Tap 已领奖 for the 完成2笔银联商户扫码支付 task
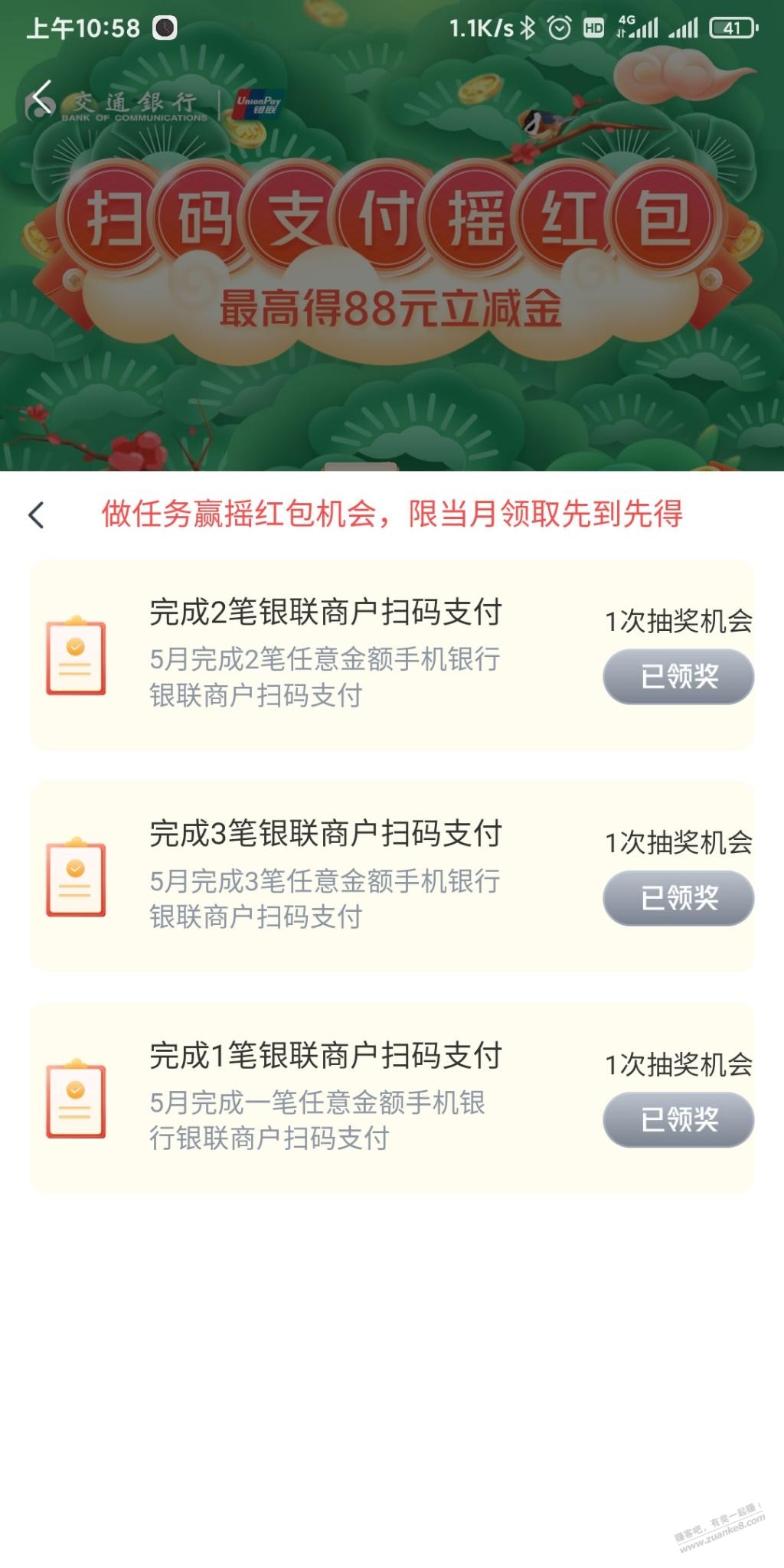784x1568 pixels. click(678, 676)
